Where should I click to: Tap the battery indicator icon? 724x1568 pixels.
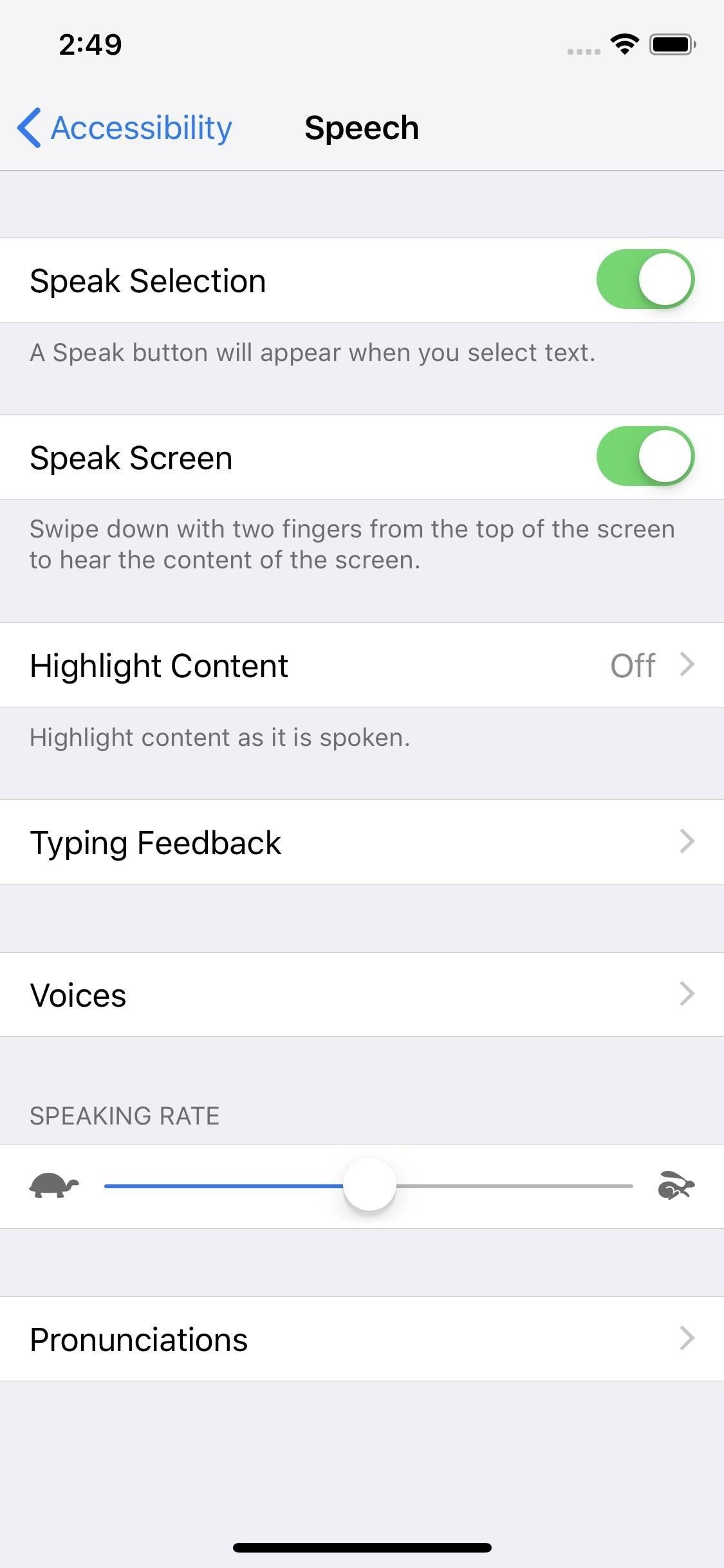point(671,44)
